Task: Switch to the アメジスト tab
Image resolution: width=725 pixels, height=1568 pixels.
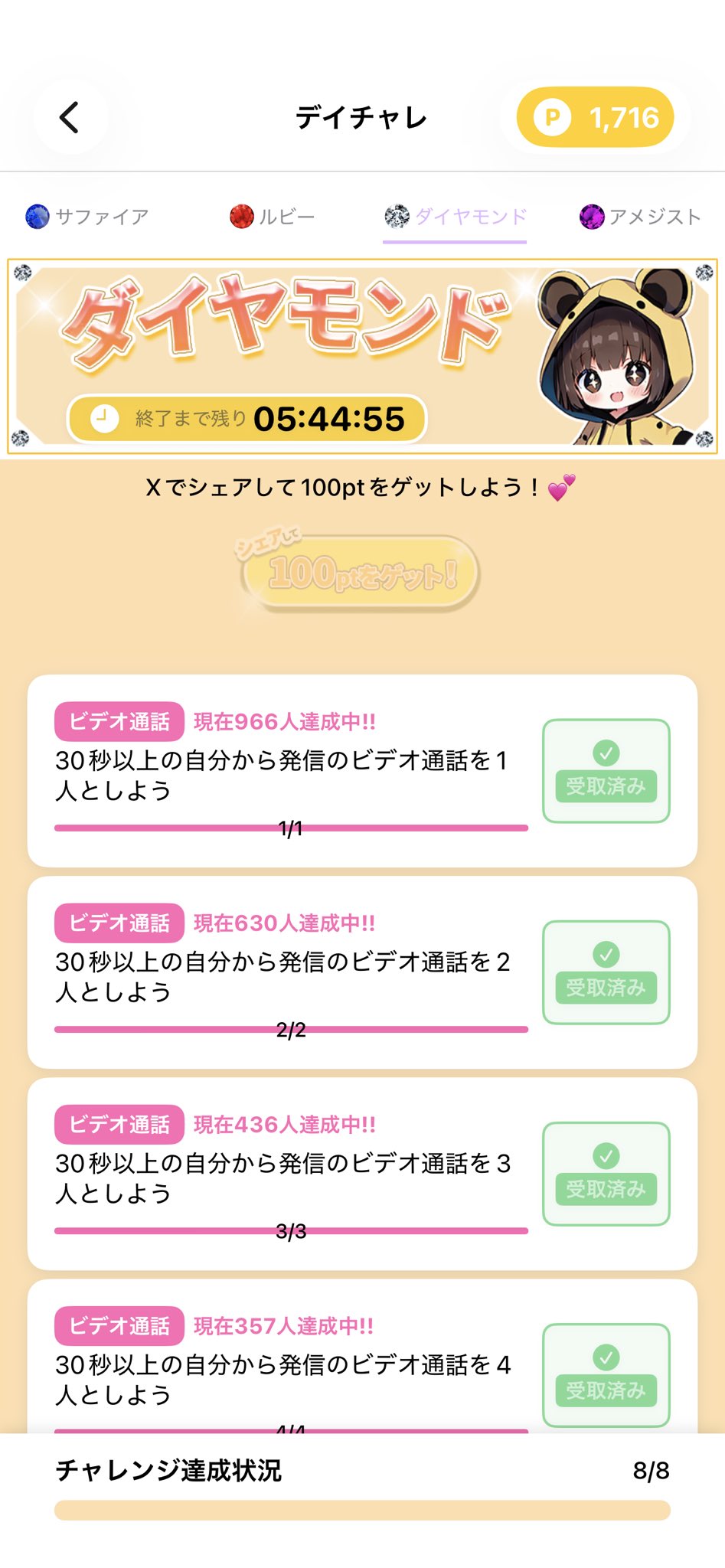Action: (x=640, y=217)
